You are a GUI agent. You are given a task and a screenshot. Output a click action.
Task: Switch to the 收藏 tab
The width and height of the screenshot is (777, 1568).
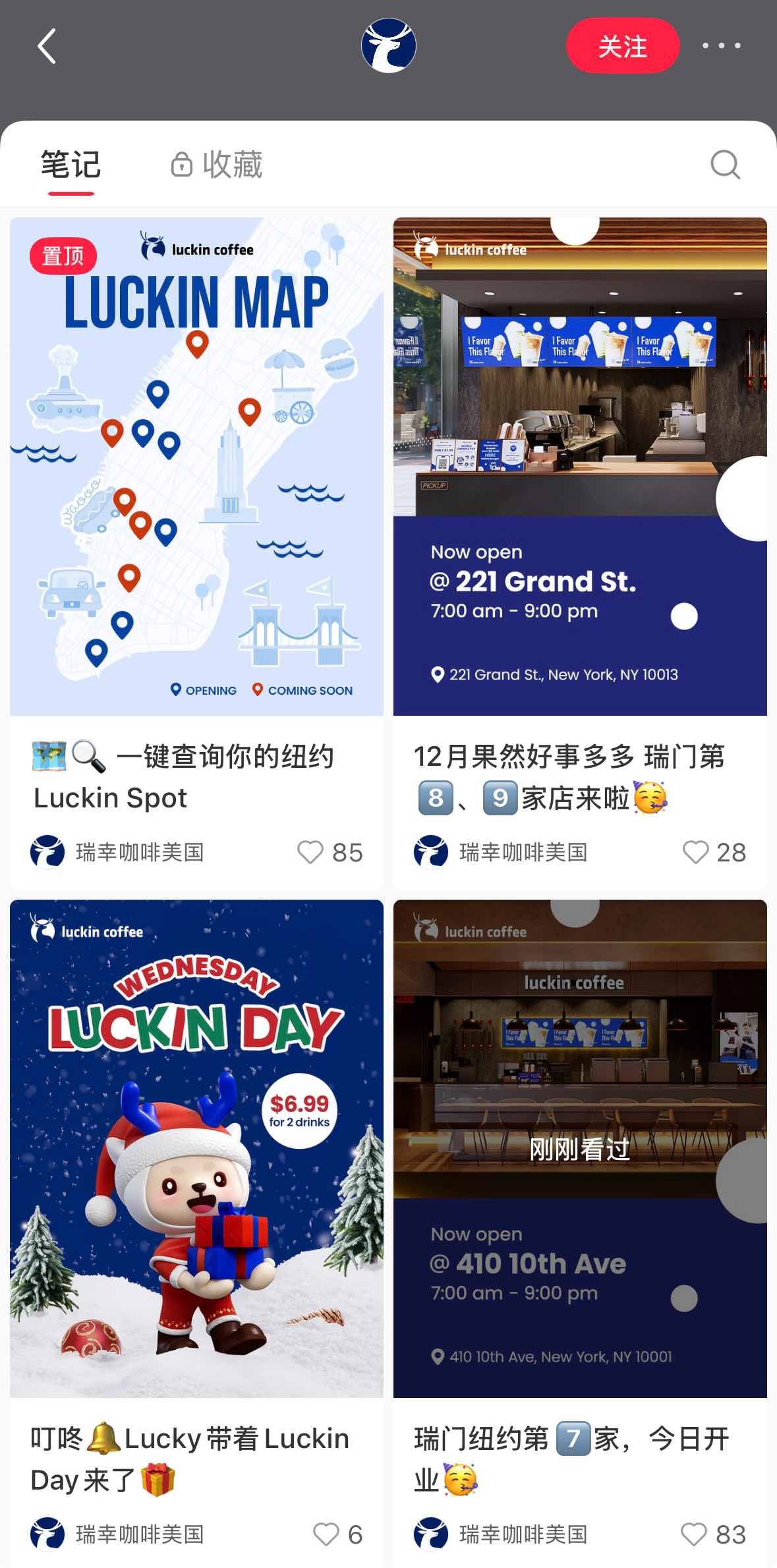point(233,164)
